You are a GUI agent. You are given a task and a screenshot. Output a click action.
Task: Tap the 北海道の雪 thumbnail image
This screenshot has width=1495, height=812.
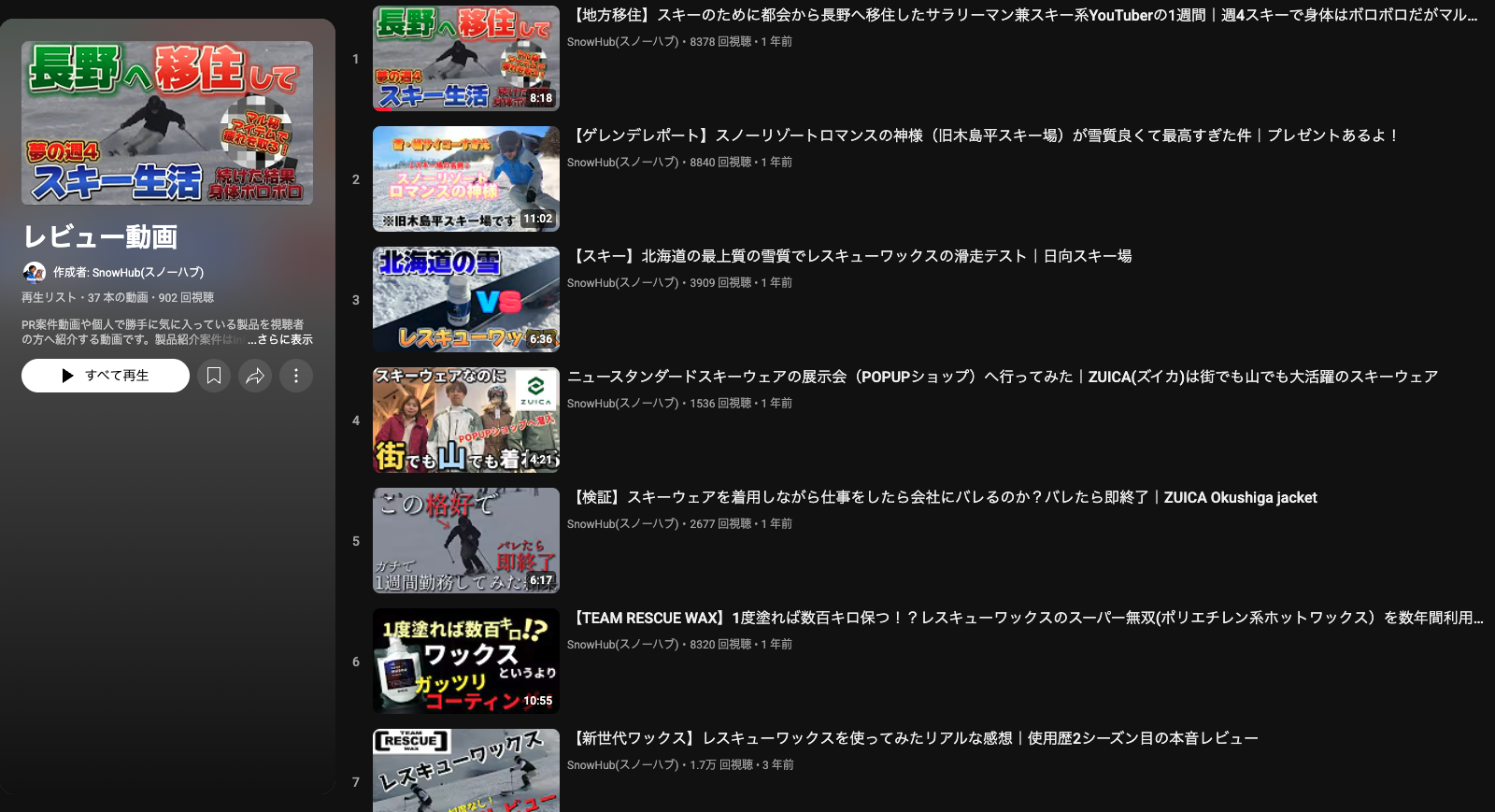[x=465, y=299]
